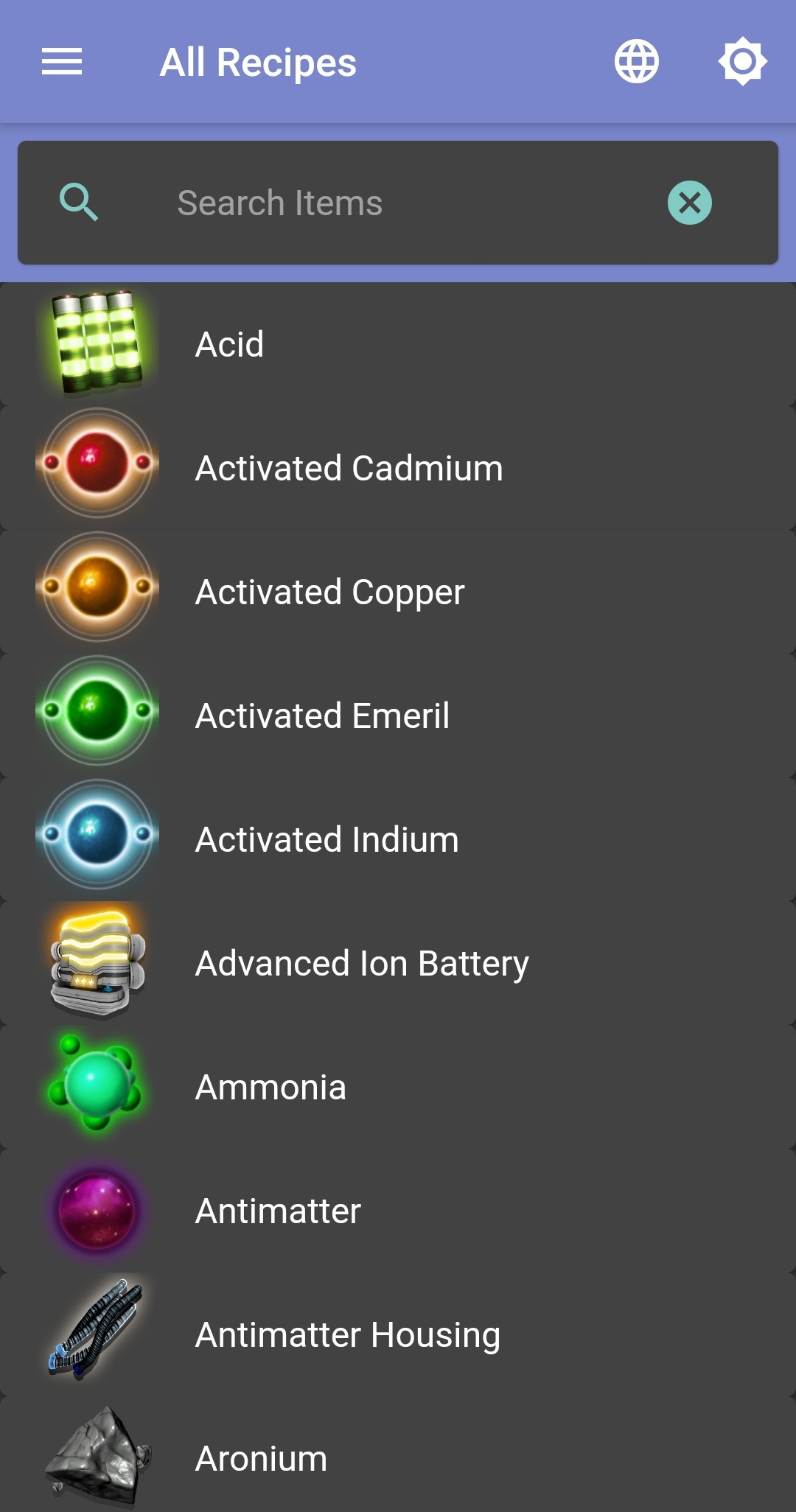Select Antimatter Housing recipe
796x1512 pixels.
coord(398,1334)
